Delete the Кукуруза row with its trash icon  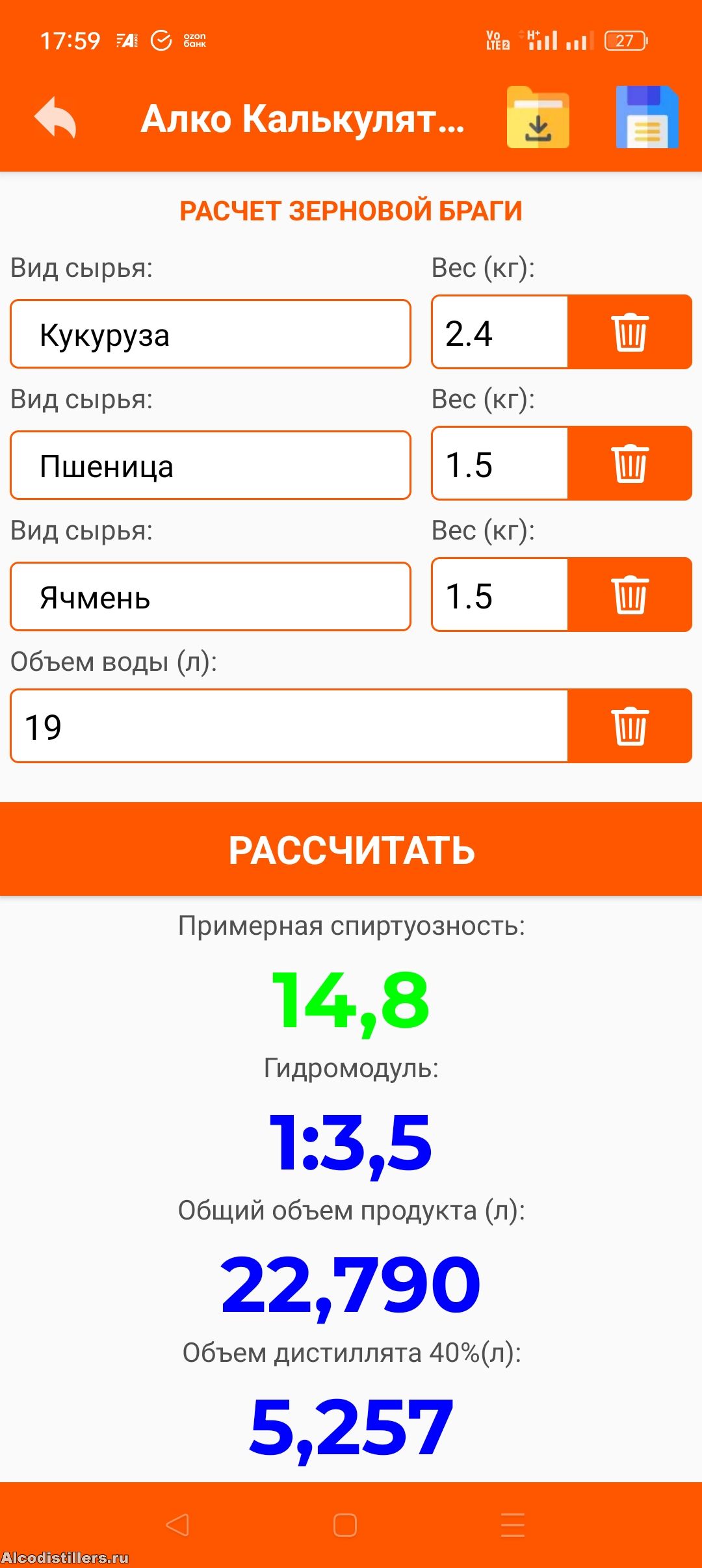click(629, 333)
